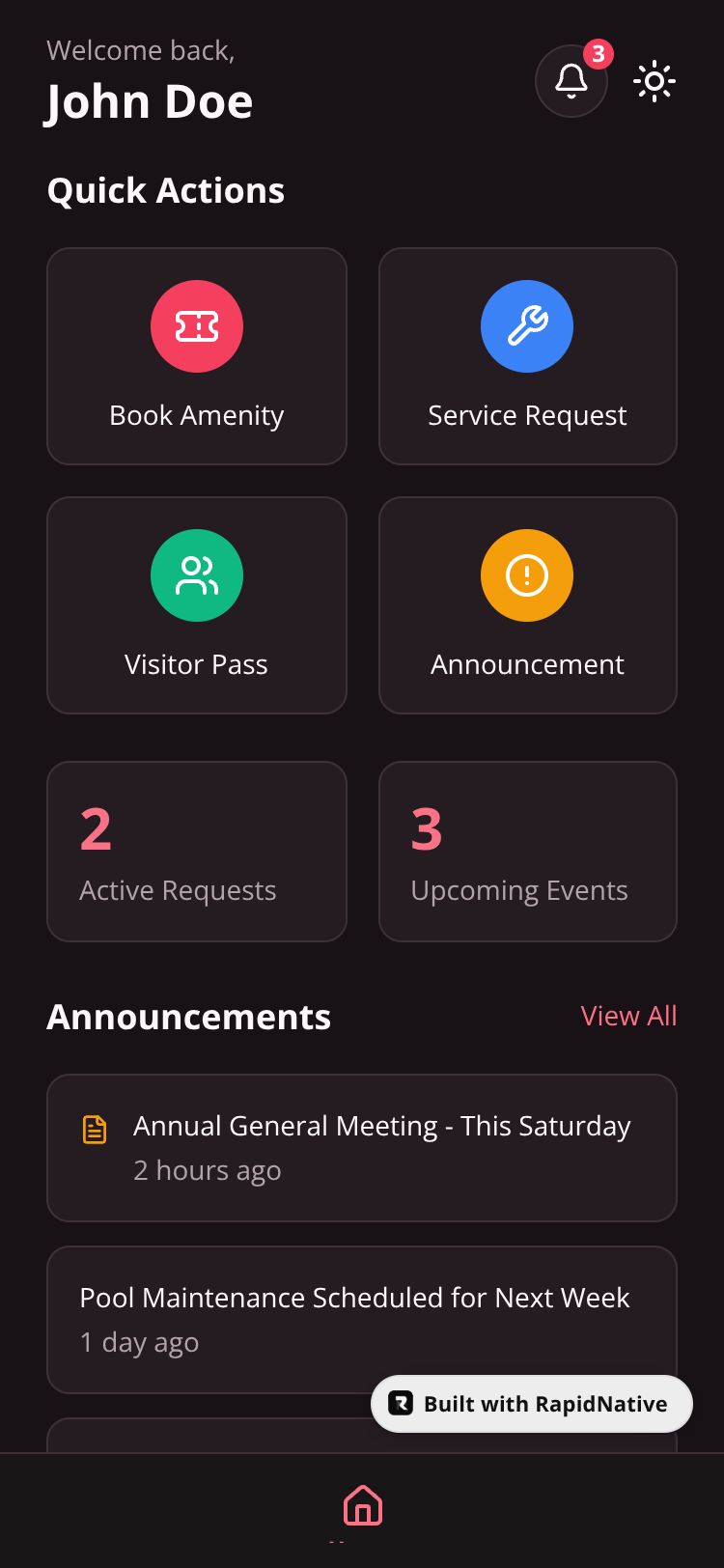
Task: Go to the Home tab
Action: (362, 1506)
